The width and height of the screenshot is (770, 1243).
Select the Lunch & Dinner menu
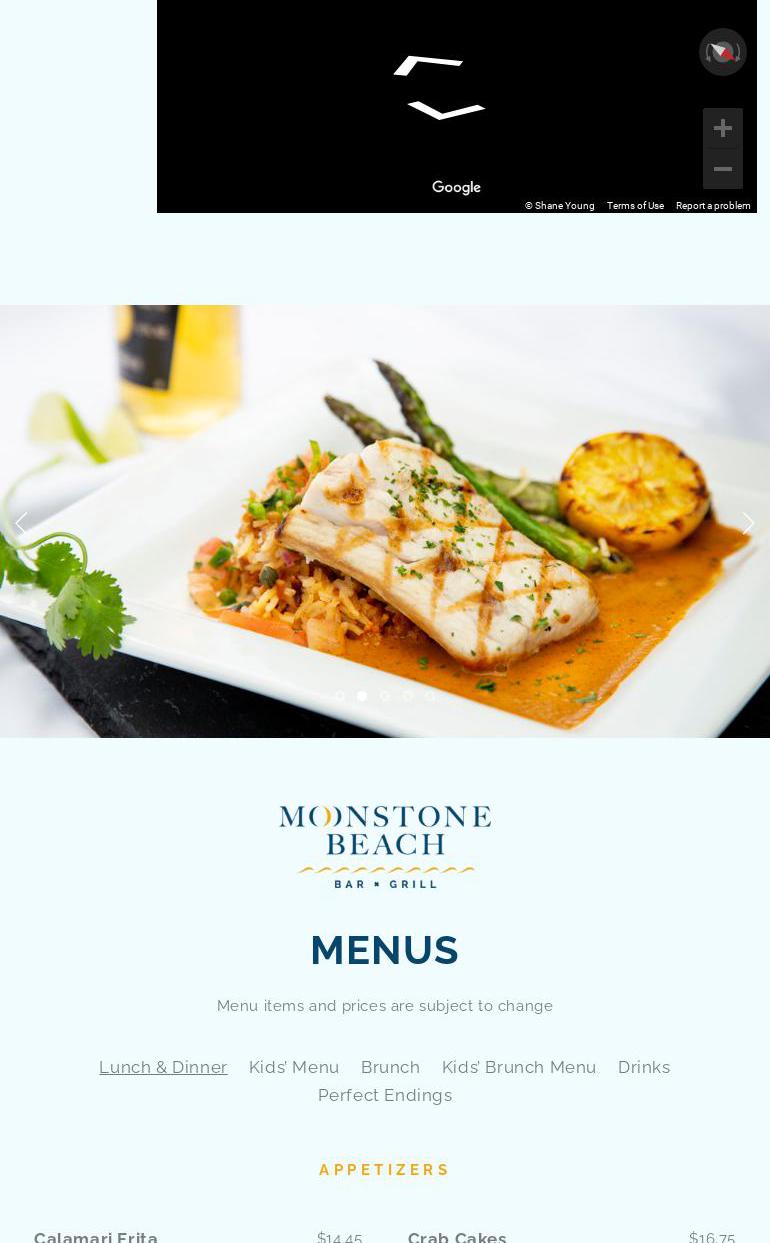[x=163, y=1067]
